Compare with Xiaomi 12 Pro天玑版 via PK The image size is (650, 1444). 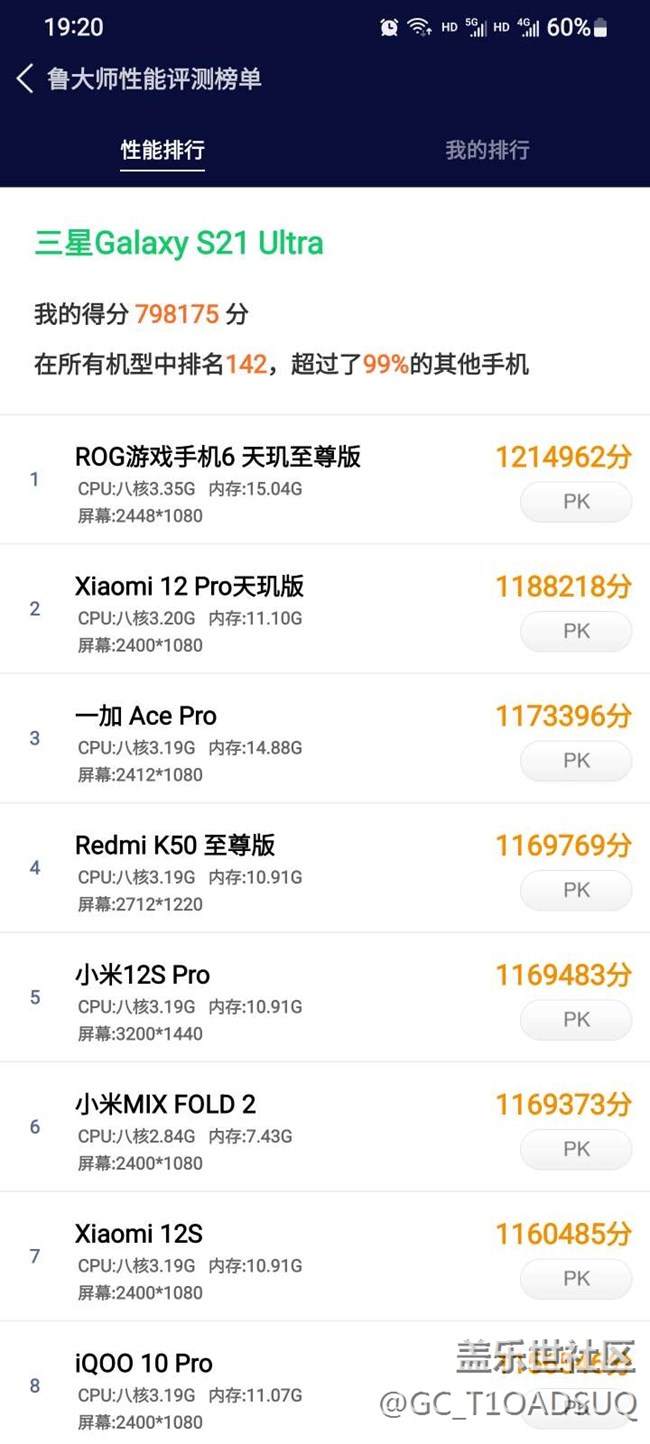click(x=576, y=631)
